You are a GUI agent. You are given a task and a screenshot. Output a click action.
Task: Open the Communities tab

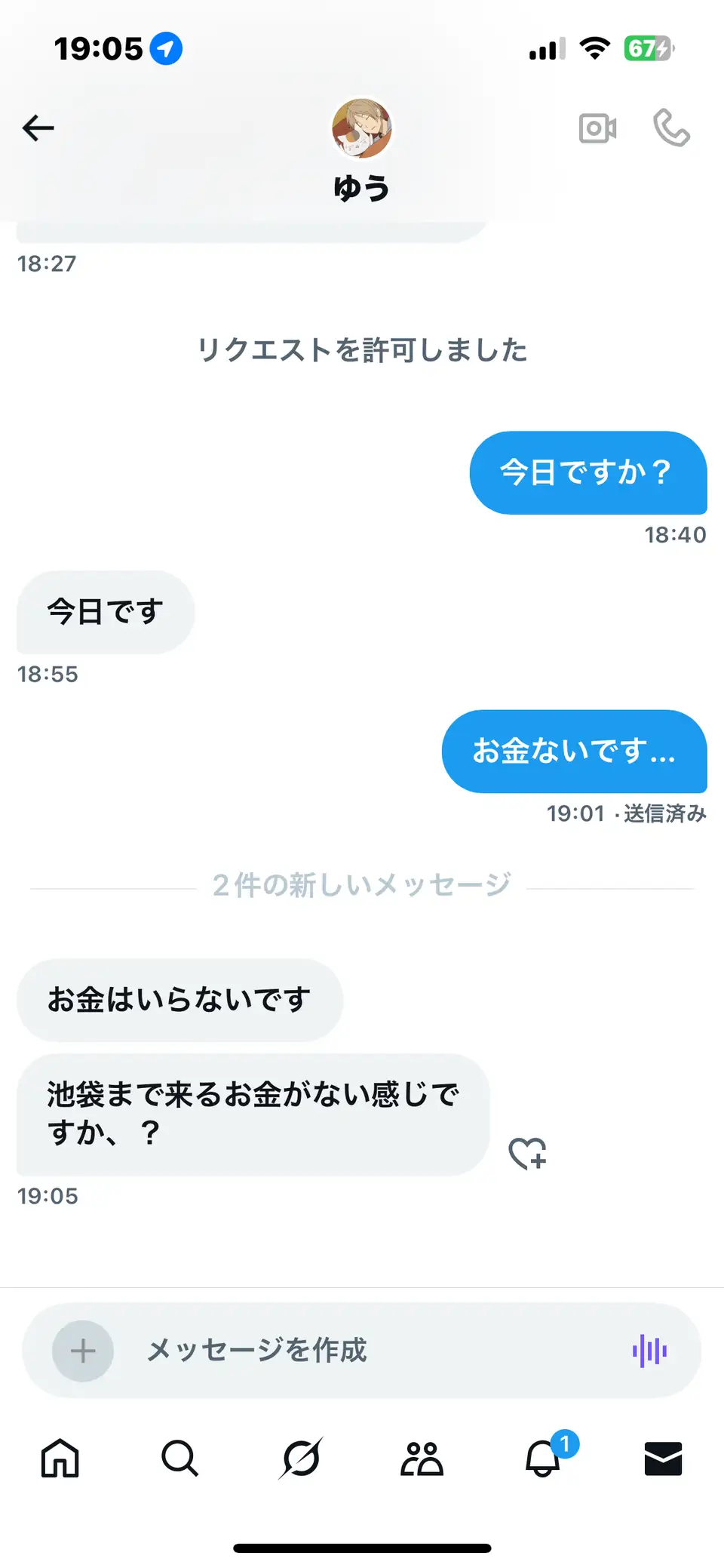coord(422,1458)
